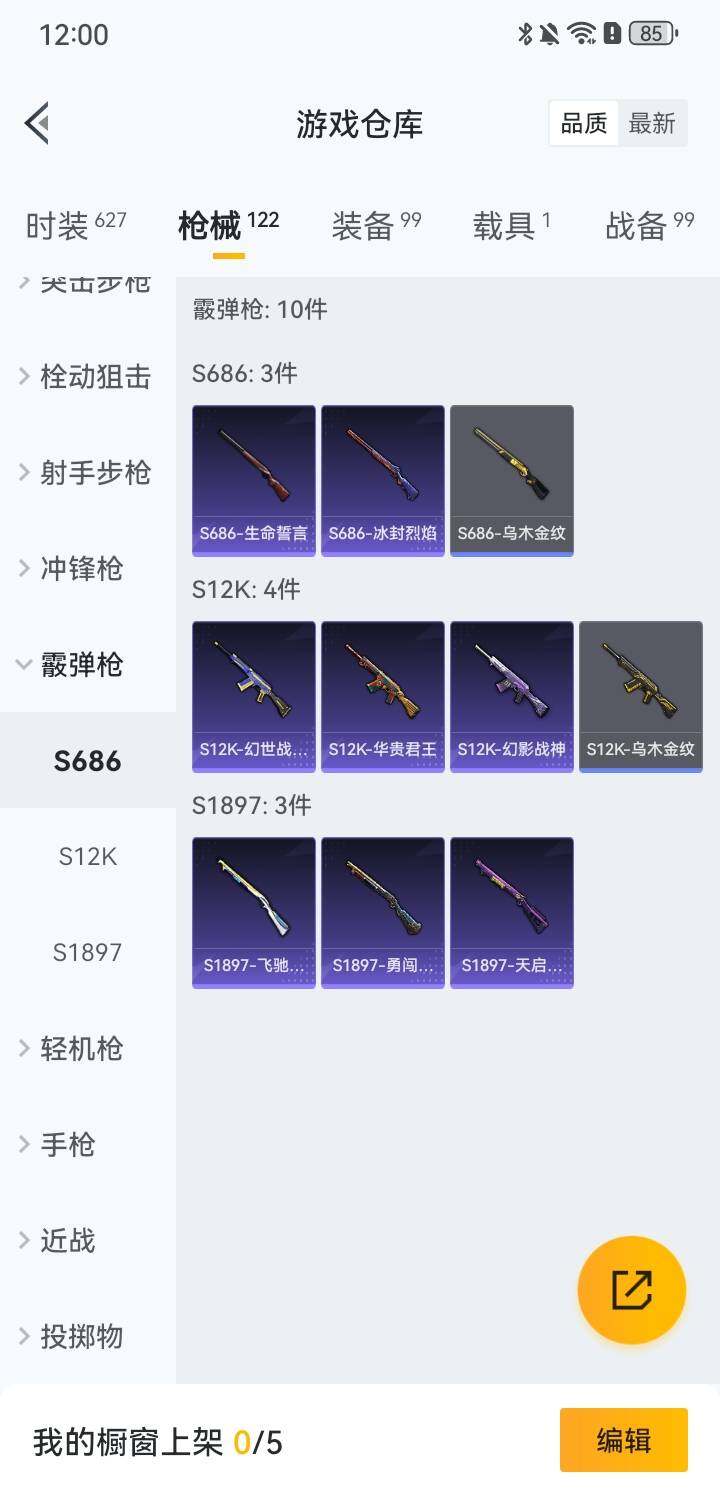Viewport: 720px width, 1496px height.
Task: Tap the orange share floating button
Action: pos(631,1290)
